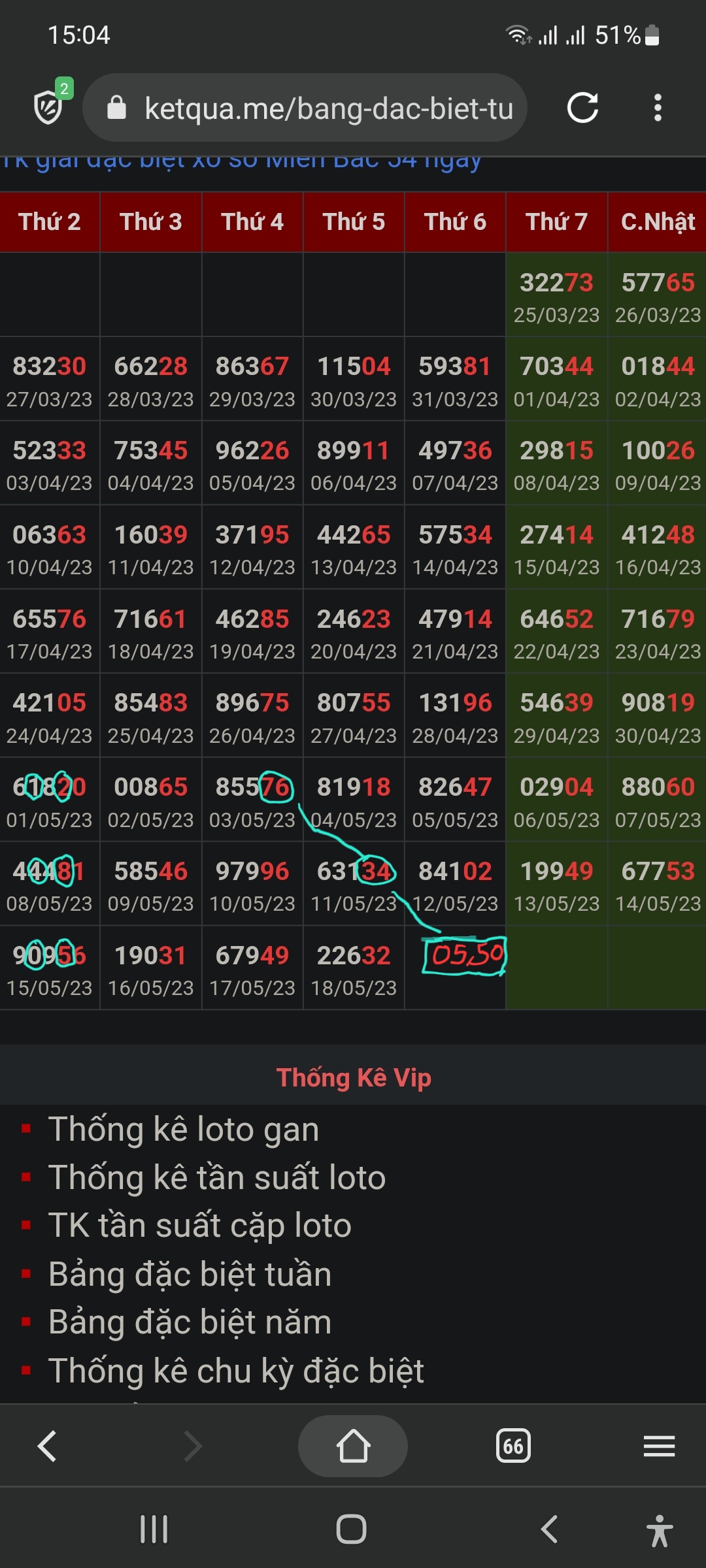
Task: Open Thống kê chu kỳ đặc biệt
Action: click(235, 1371)
